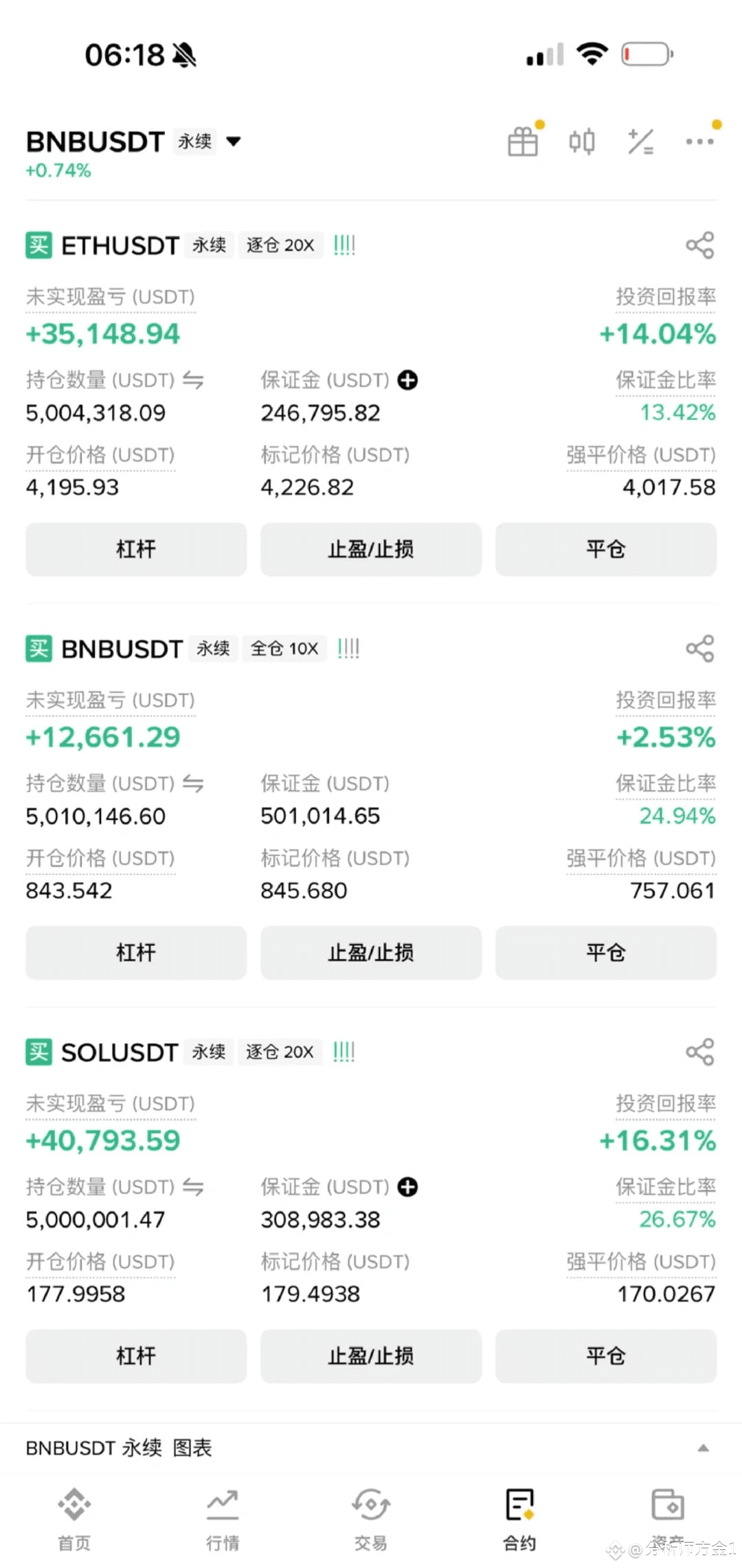Switch to the 首页 tab
Image resolution: width=742 pixels, height=1568 pixels.
[74, 1520]
